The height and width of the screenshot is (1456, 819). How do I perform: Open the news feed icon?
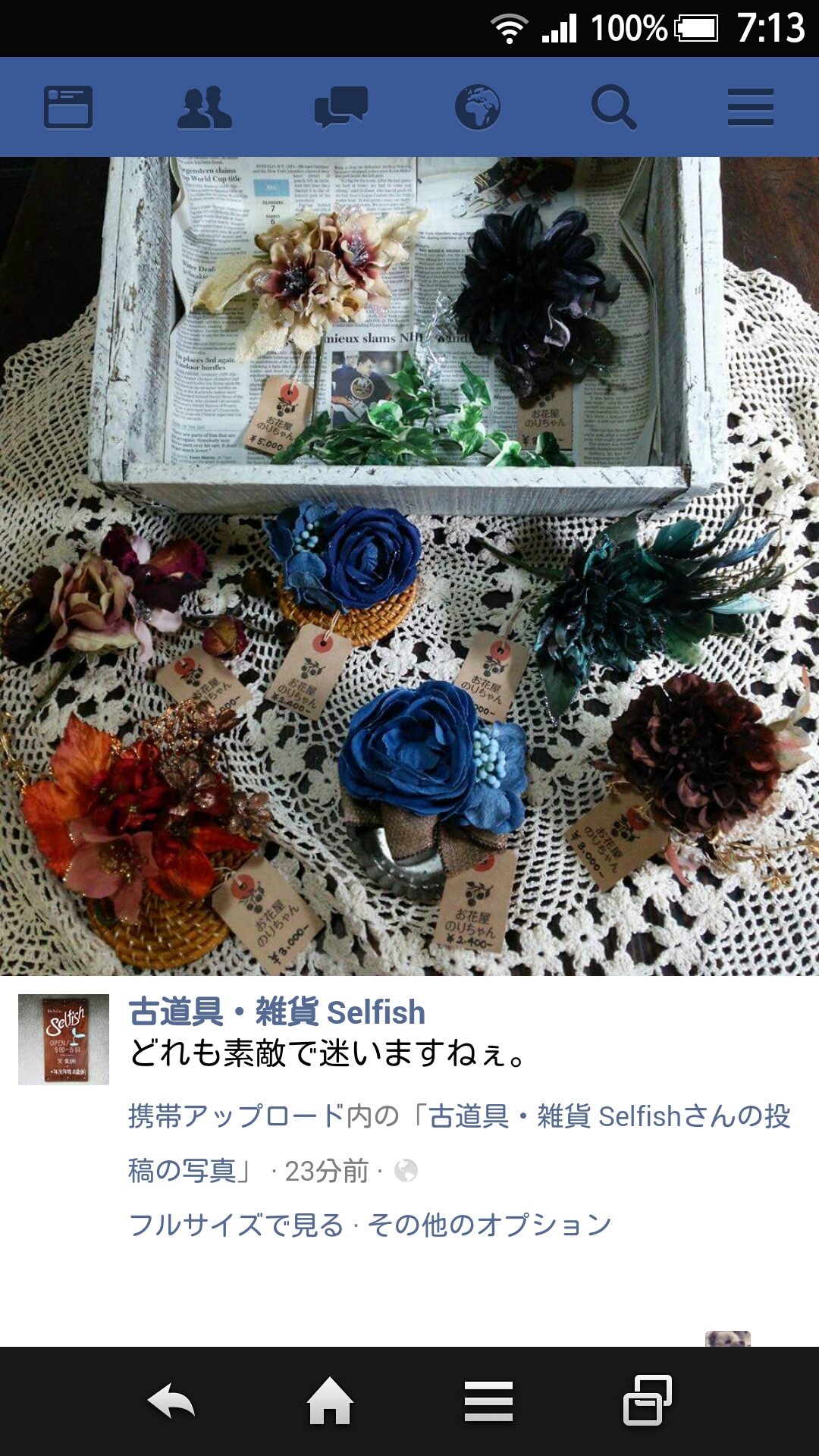(x=68, y=107)
